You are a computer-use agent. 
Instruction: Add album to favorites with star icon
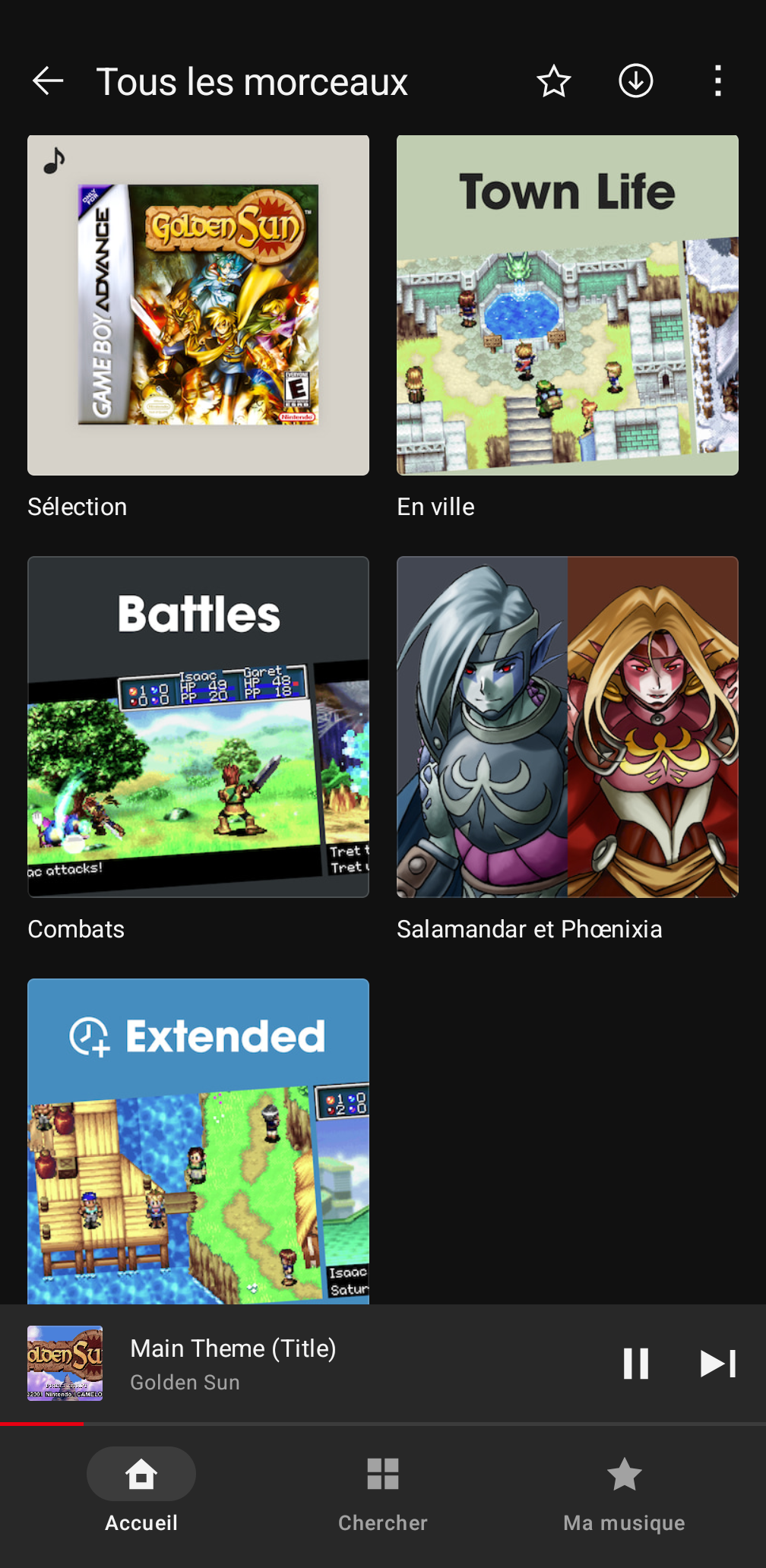554,81
